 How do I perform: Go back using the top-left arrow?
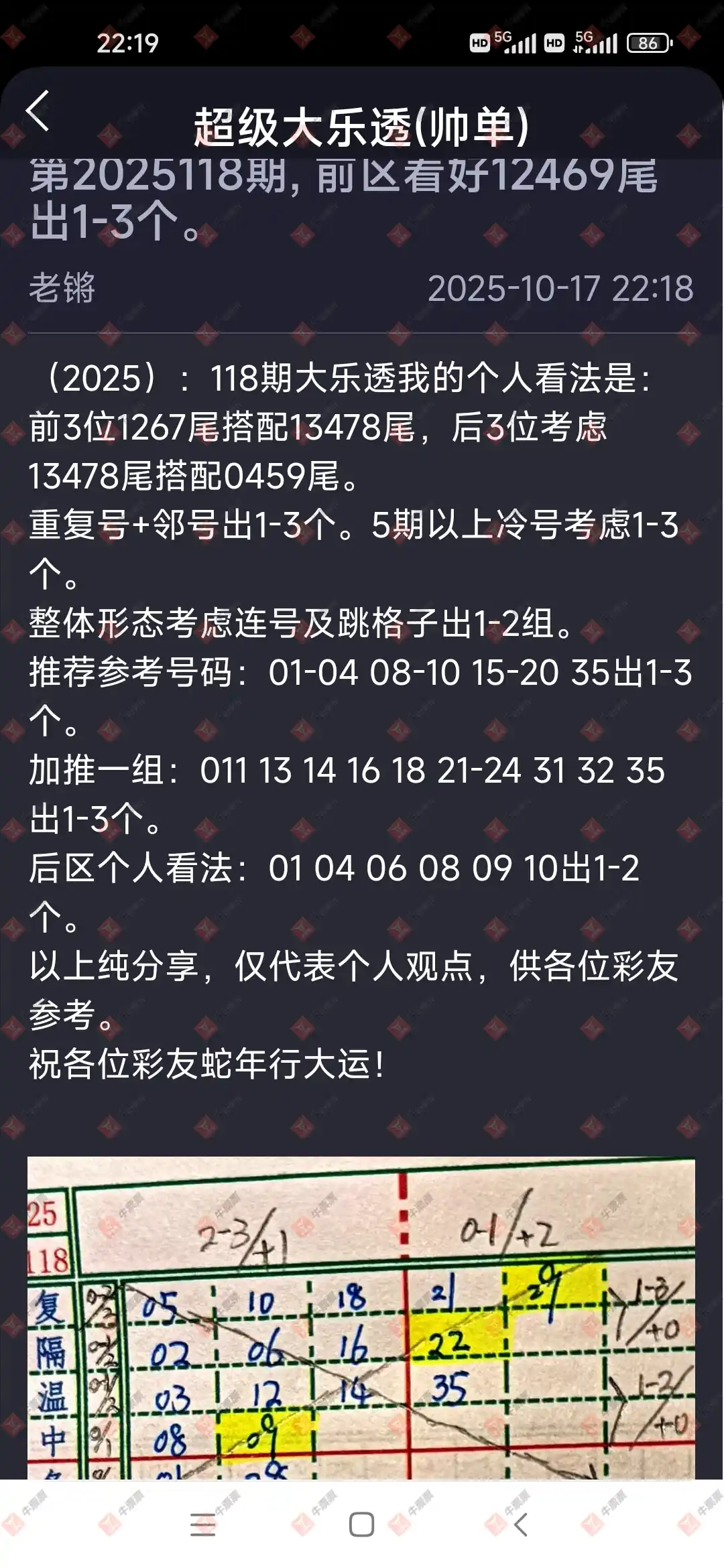point(38,111)
